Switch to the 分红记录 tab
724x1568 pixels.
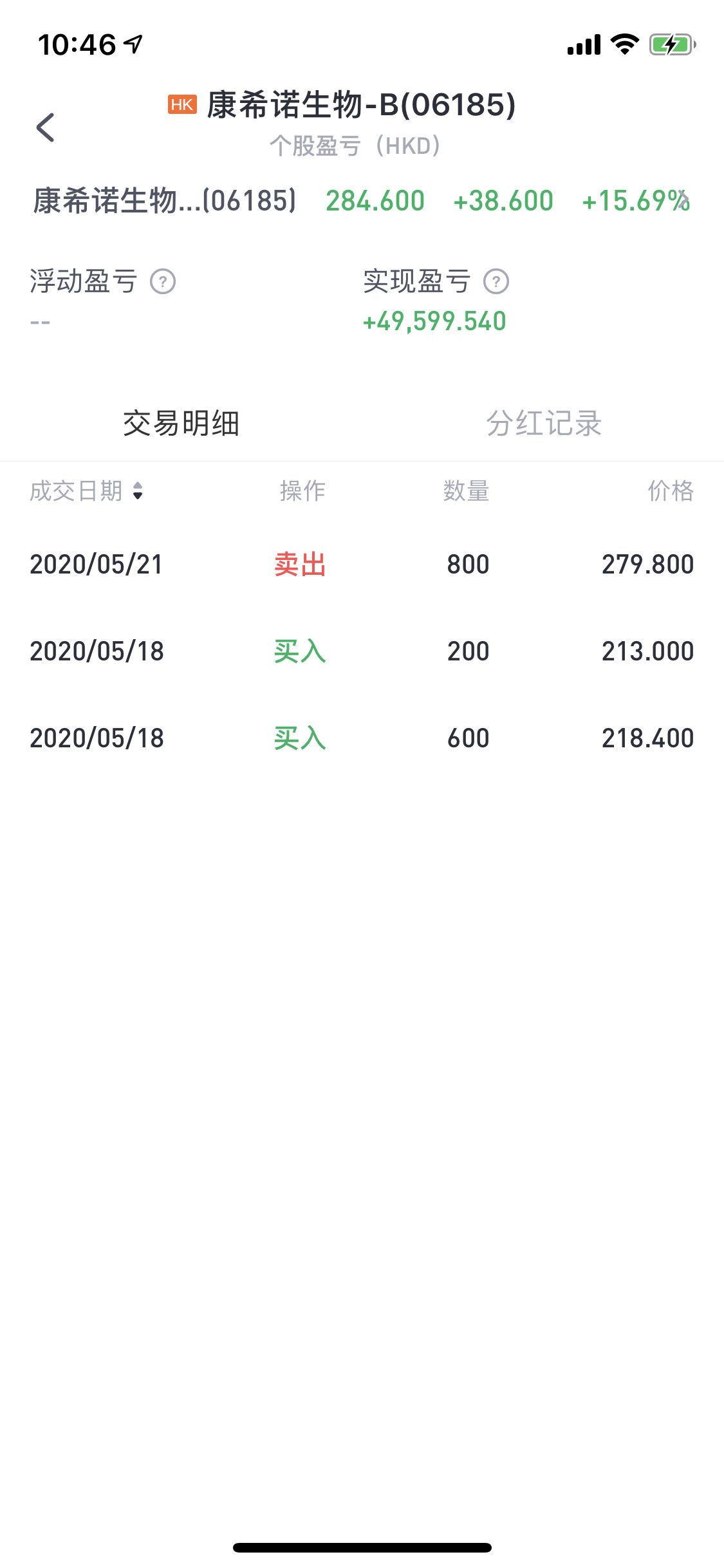[543, 424]
